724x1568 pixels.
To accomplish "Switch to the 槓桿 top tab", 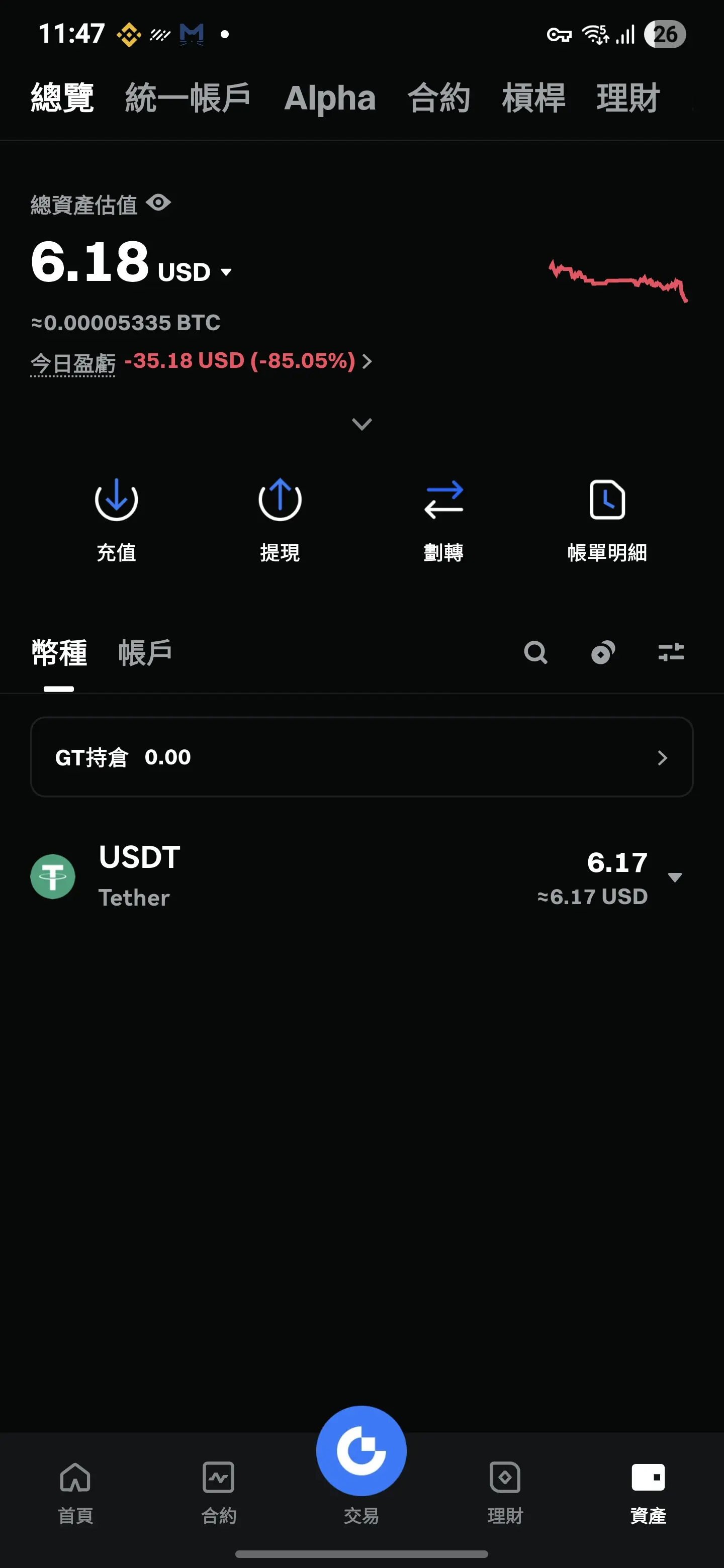I will 533,98.
